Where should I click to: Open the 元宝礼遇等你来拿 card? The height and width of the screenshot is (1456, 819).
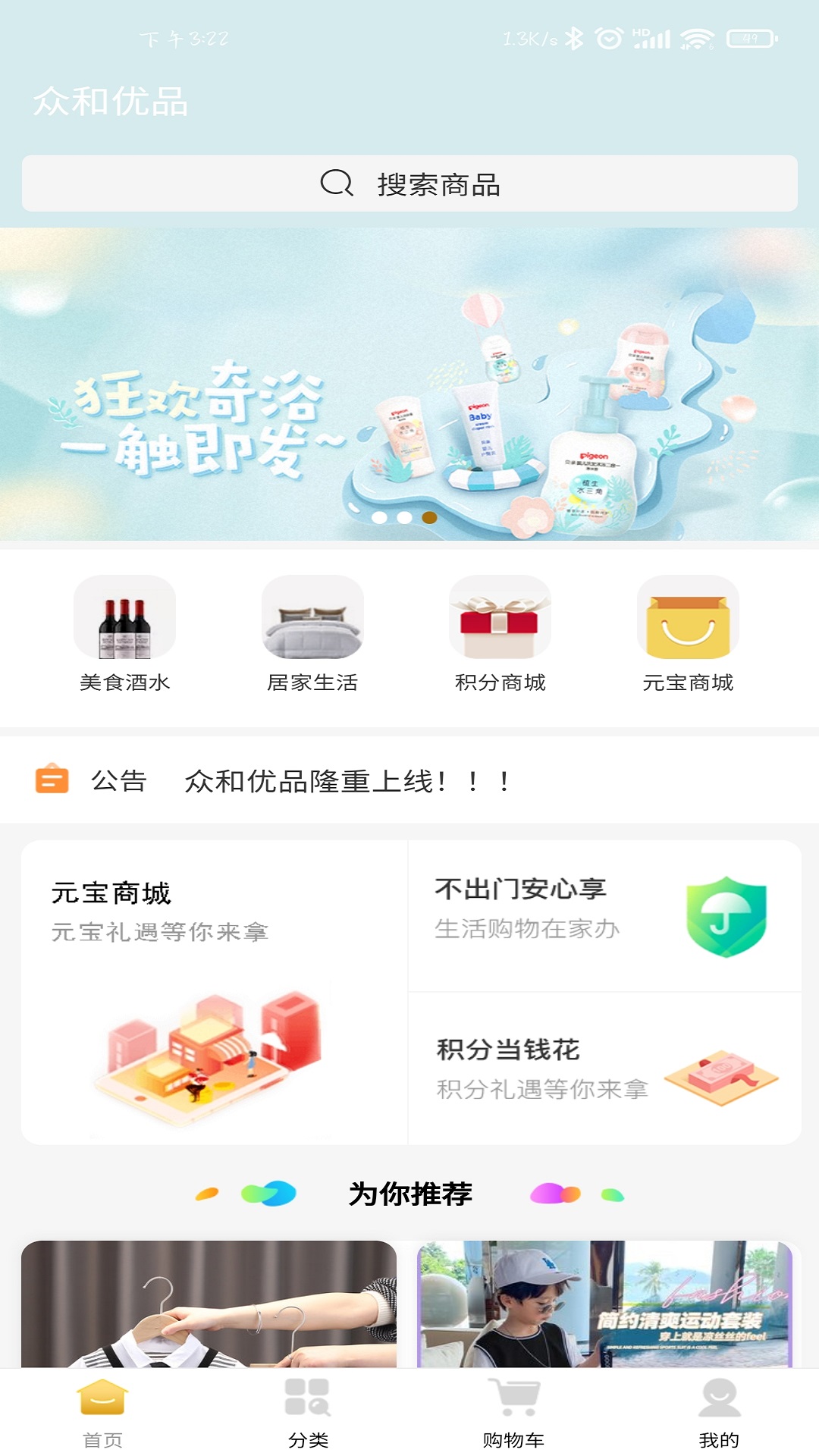(x=215, y=992)
